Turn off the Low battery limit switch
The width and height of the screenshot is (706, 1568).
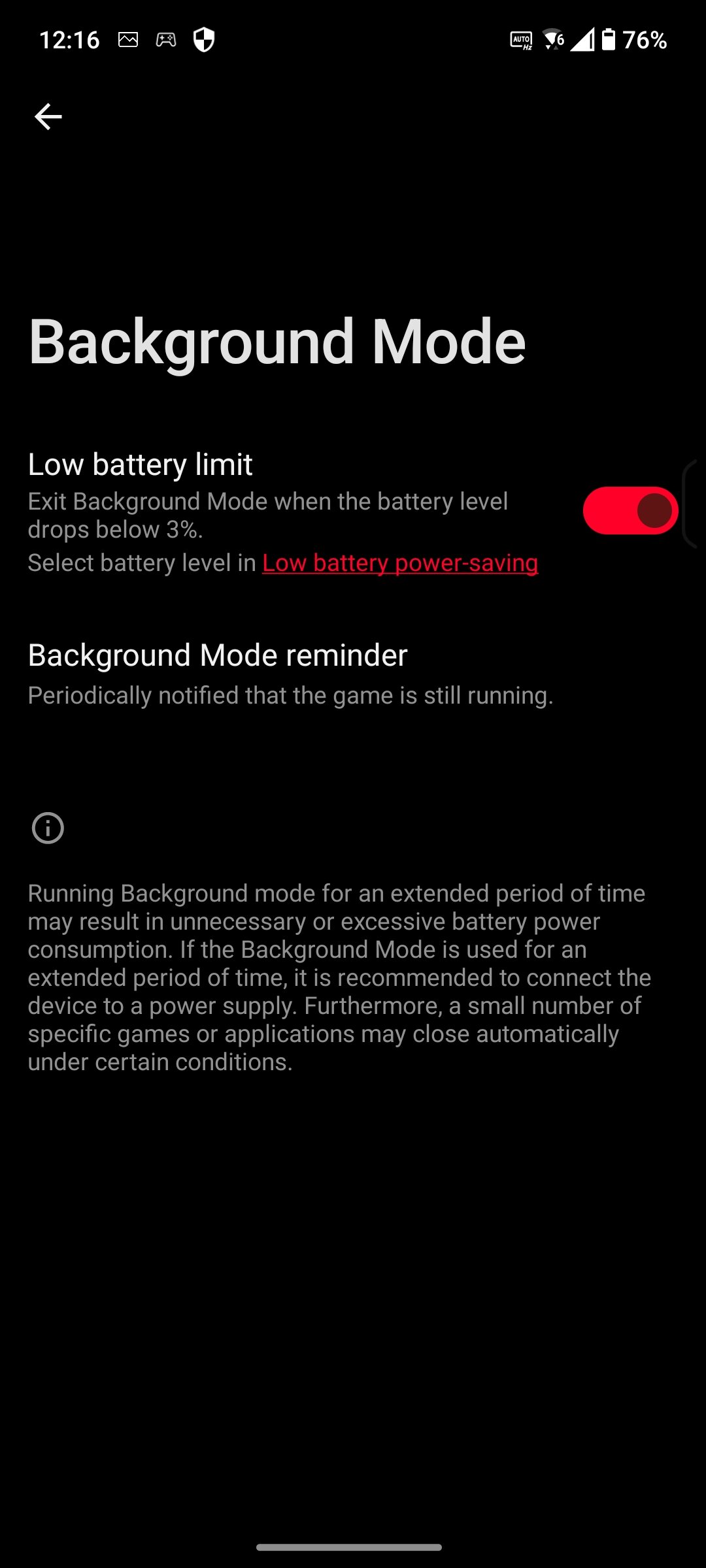click(630, 510)
